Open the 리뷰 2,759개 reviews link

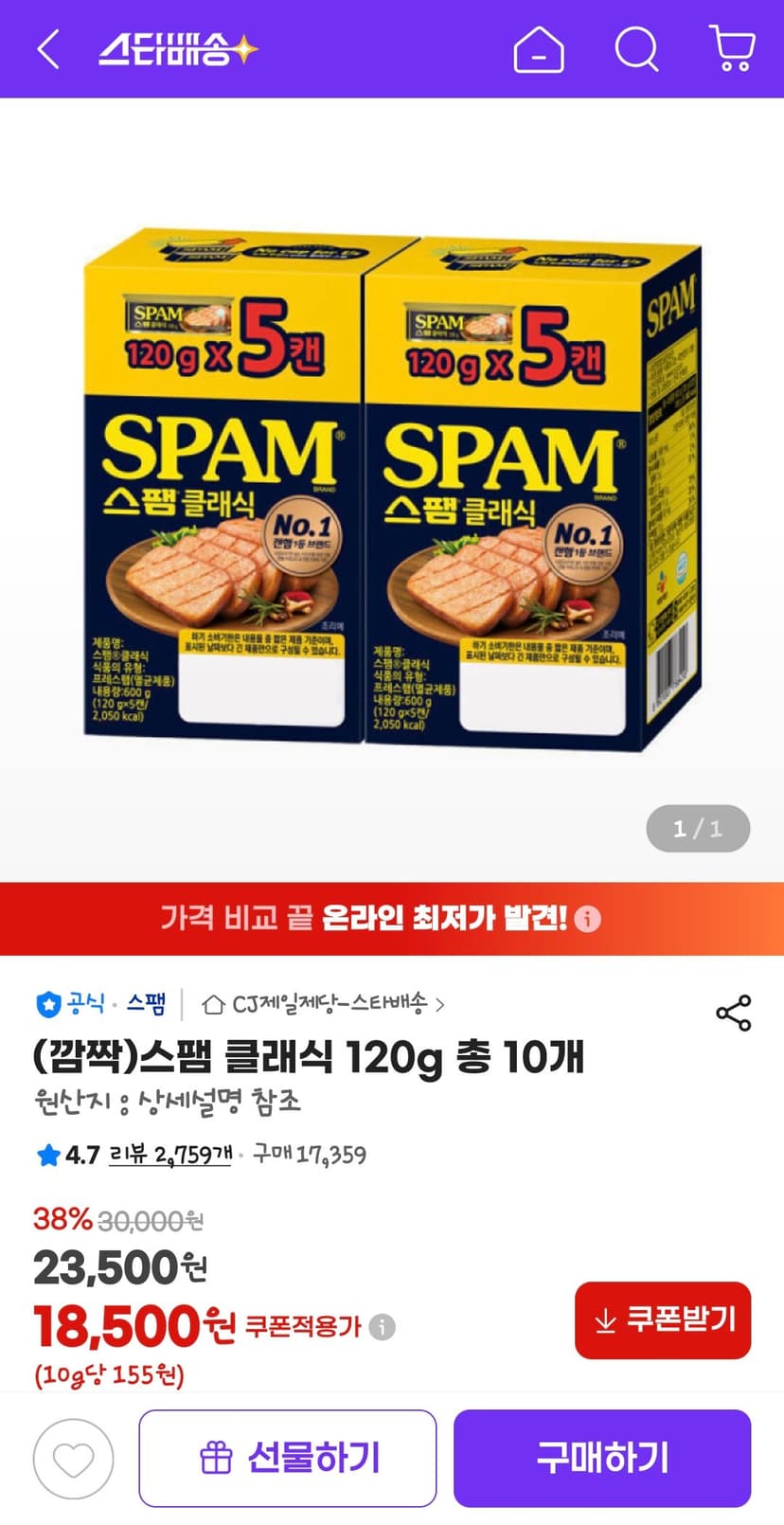coord(170,1155)
